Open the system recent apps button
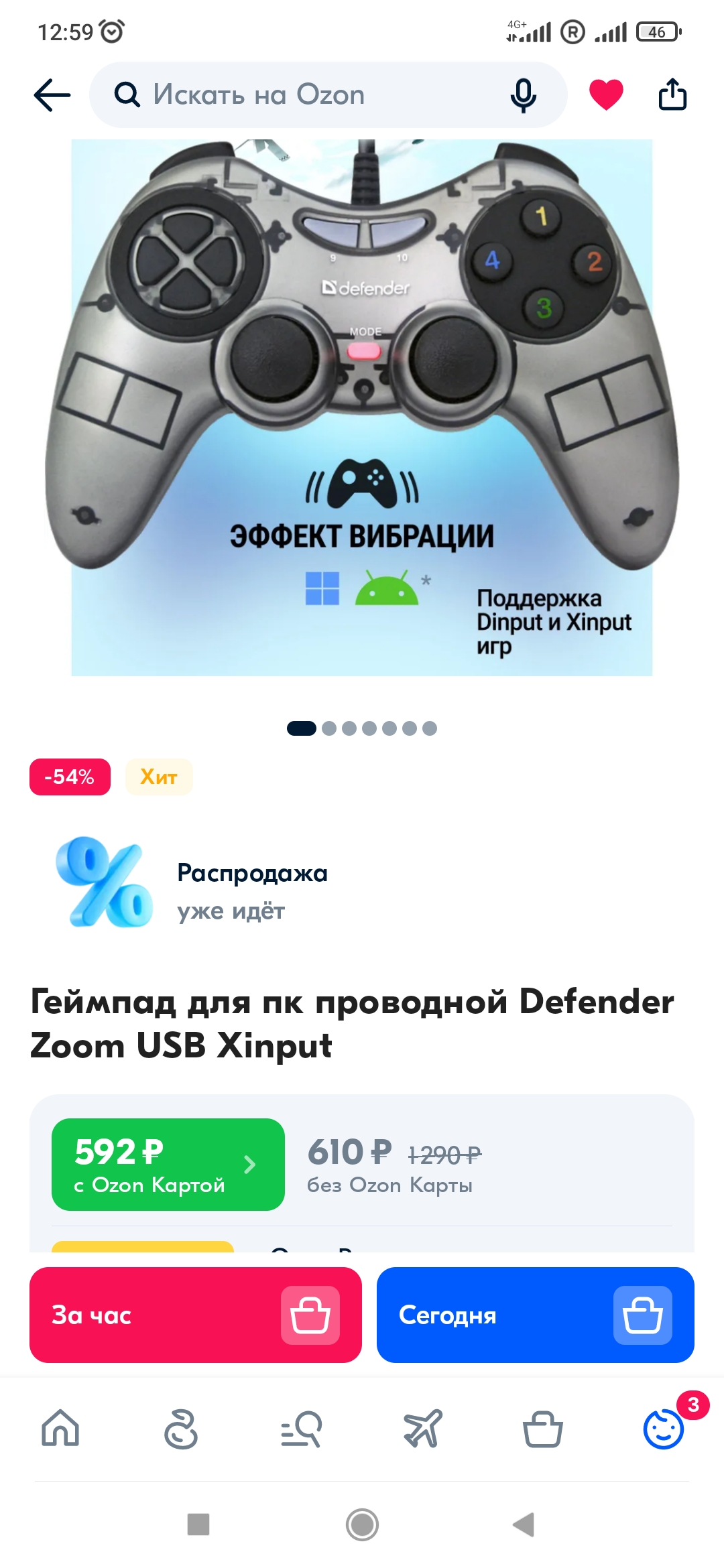This screenshot has height=1568, width=724. click(x=198, y=1524)
